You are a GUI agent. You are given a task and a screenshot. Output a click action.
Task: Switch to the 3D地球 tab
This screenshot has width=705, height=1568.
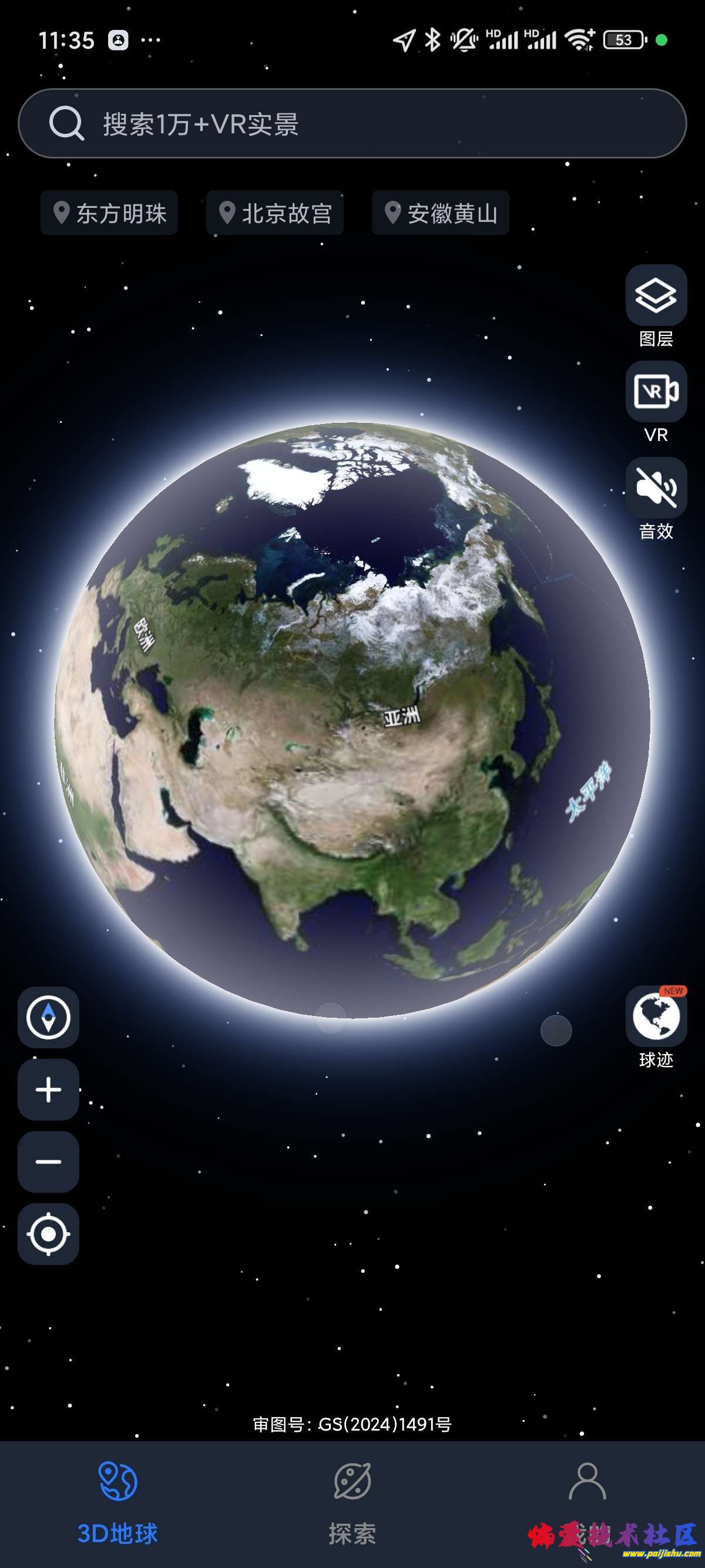(x=117, y=1503)
